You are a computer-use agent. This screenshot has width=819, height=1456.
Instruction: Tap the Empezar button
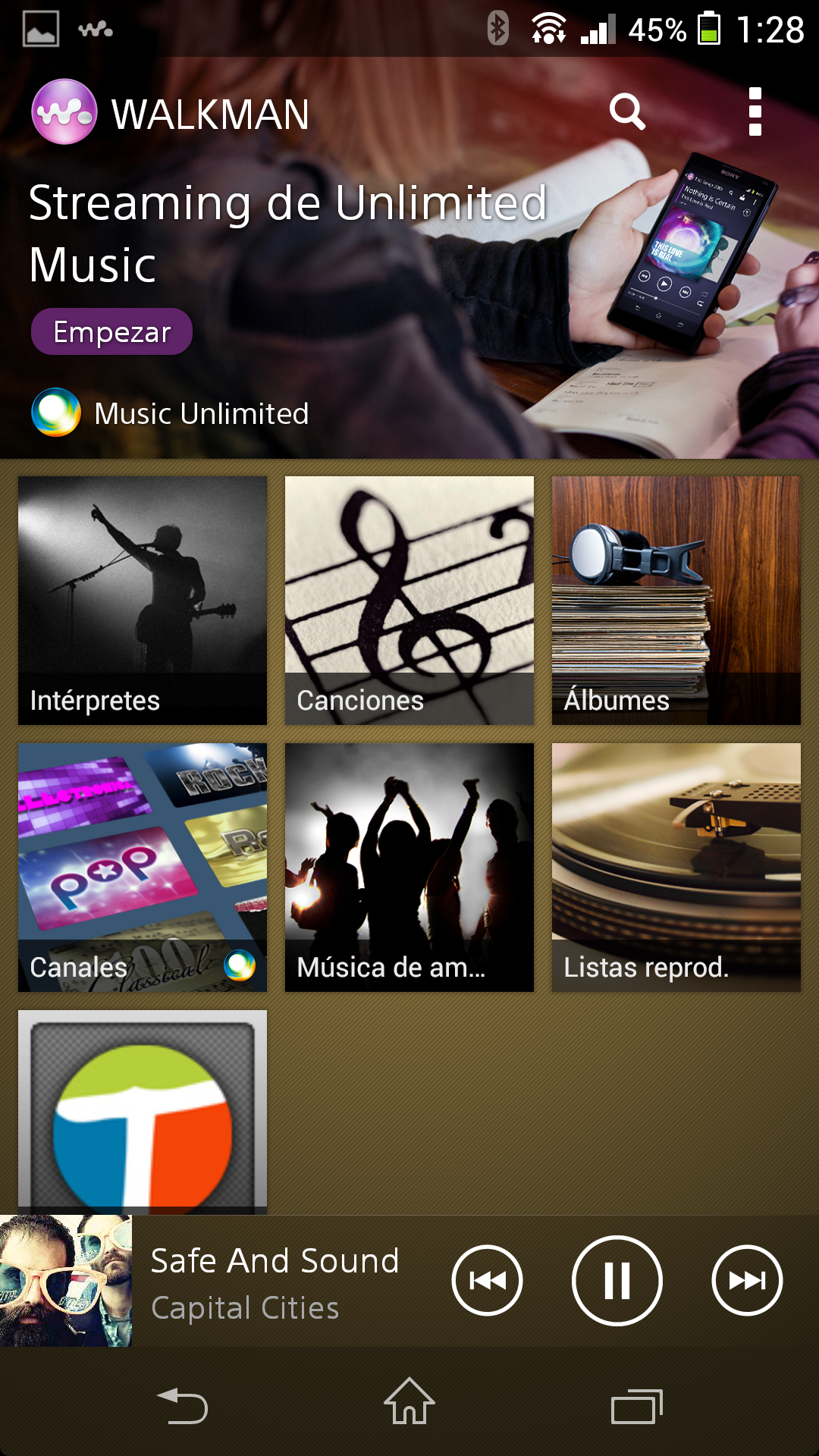click(x=111, y=331)
